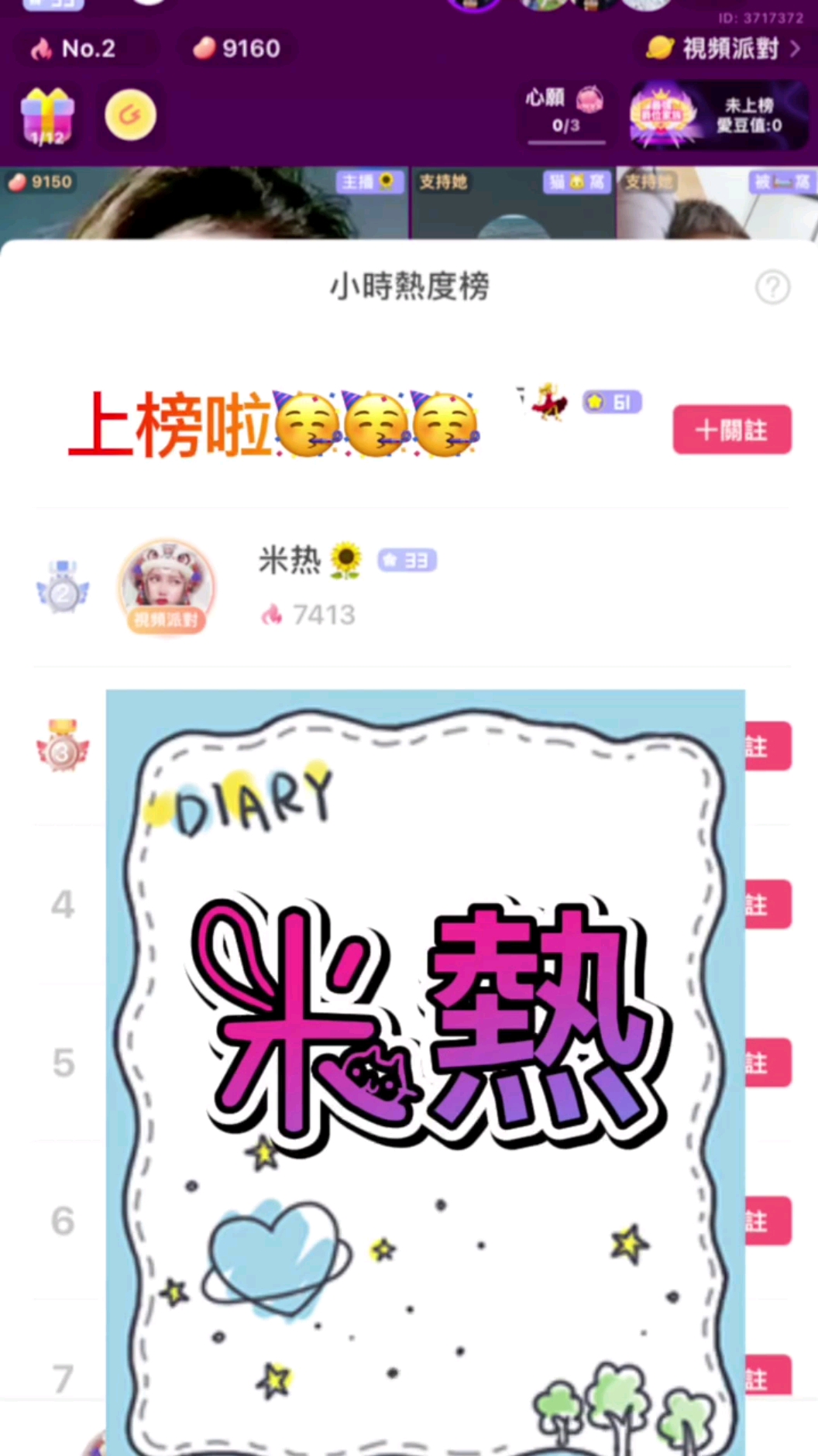View the 9160 beans contribution list
The image size is (818, 1456).
click(x=236, y=49)
